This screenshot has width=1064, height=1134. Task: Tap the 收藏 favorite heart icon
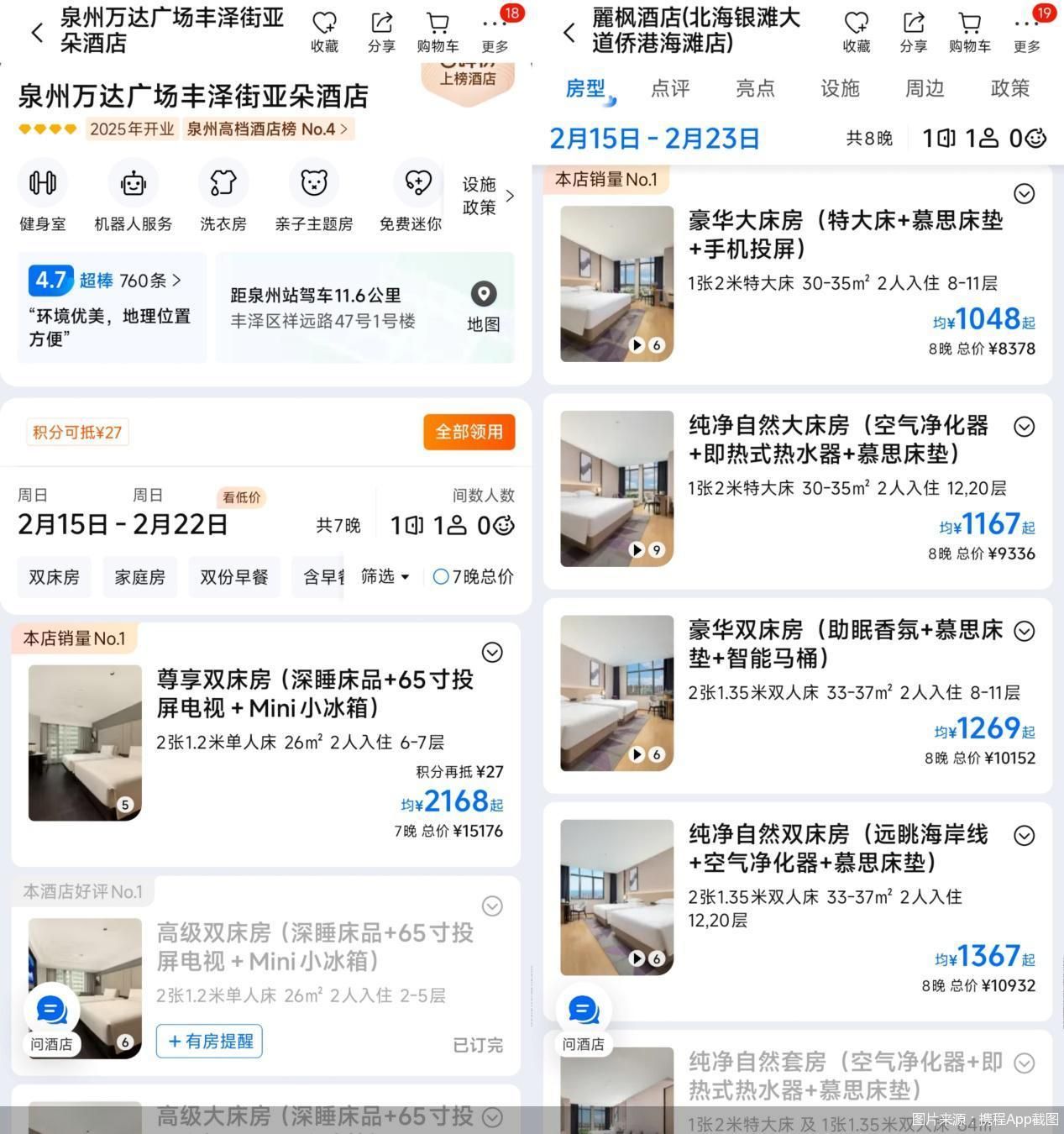(x=324, y=25)
